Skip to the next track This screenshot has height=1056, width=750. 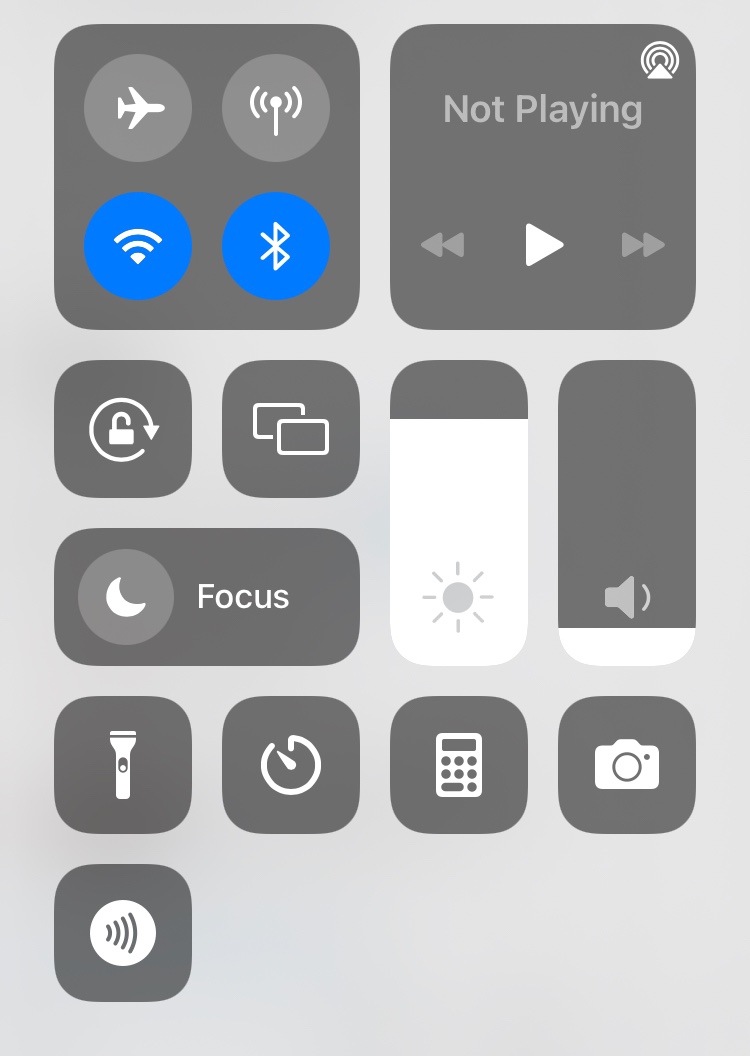(x=643, y=244)
